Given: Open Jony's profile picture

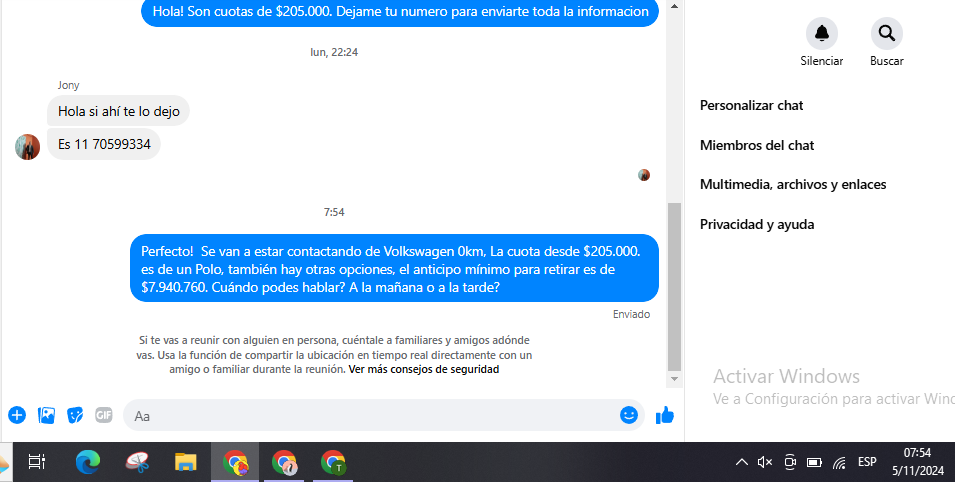Looking at the screenshot, I should pyautogui.click(x=28, y=146).
